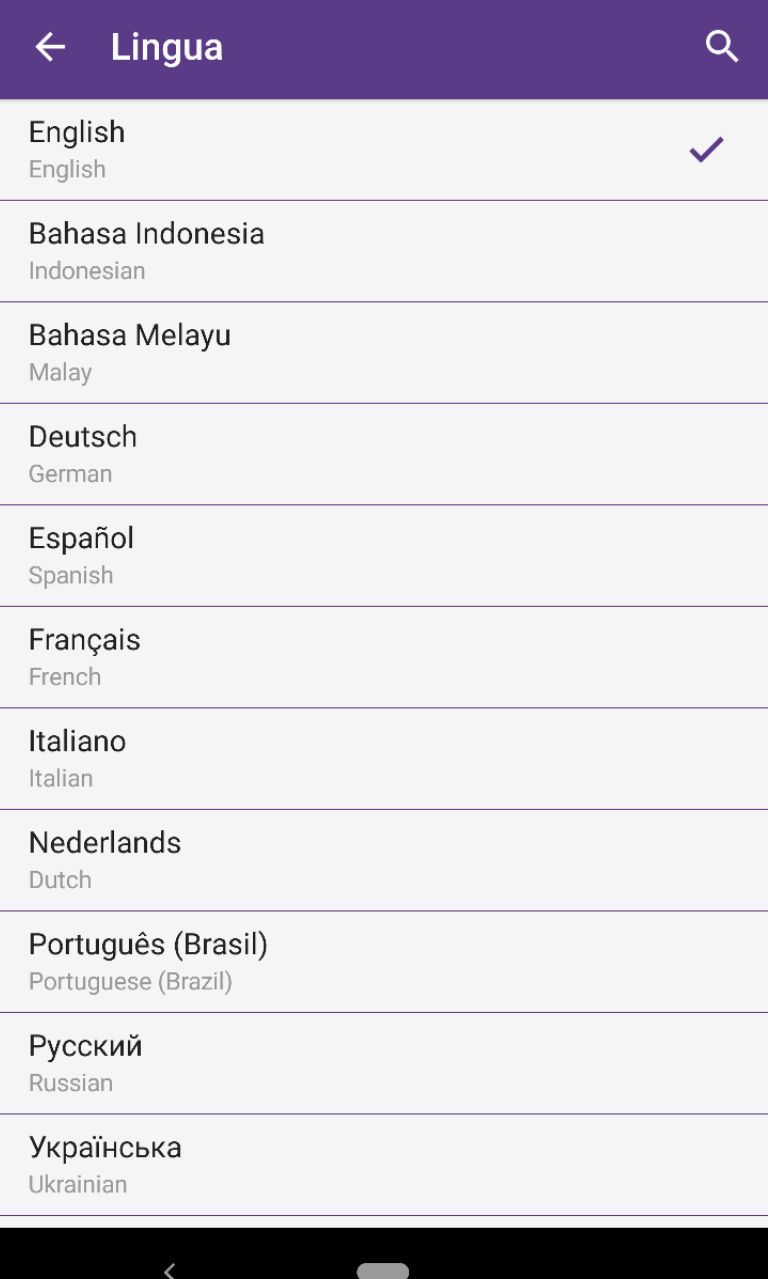Viewport: 768px width, 1279px height.
Task: Select English as the language
Action: [x=384, y=150]
